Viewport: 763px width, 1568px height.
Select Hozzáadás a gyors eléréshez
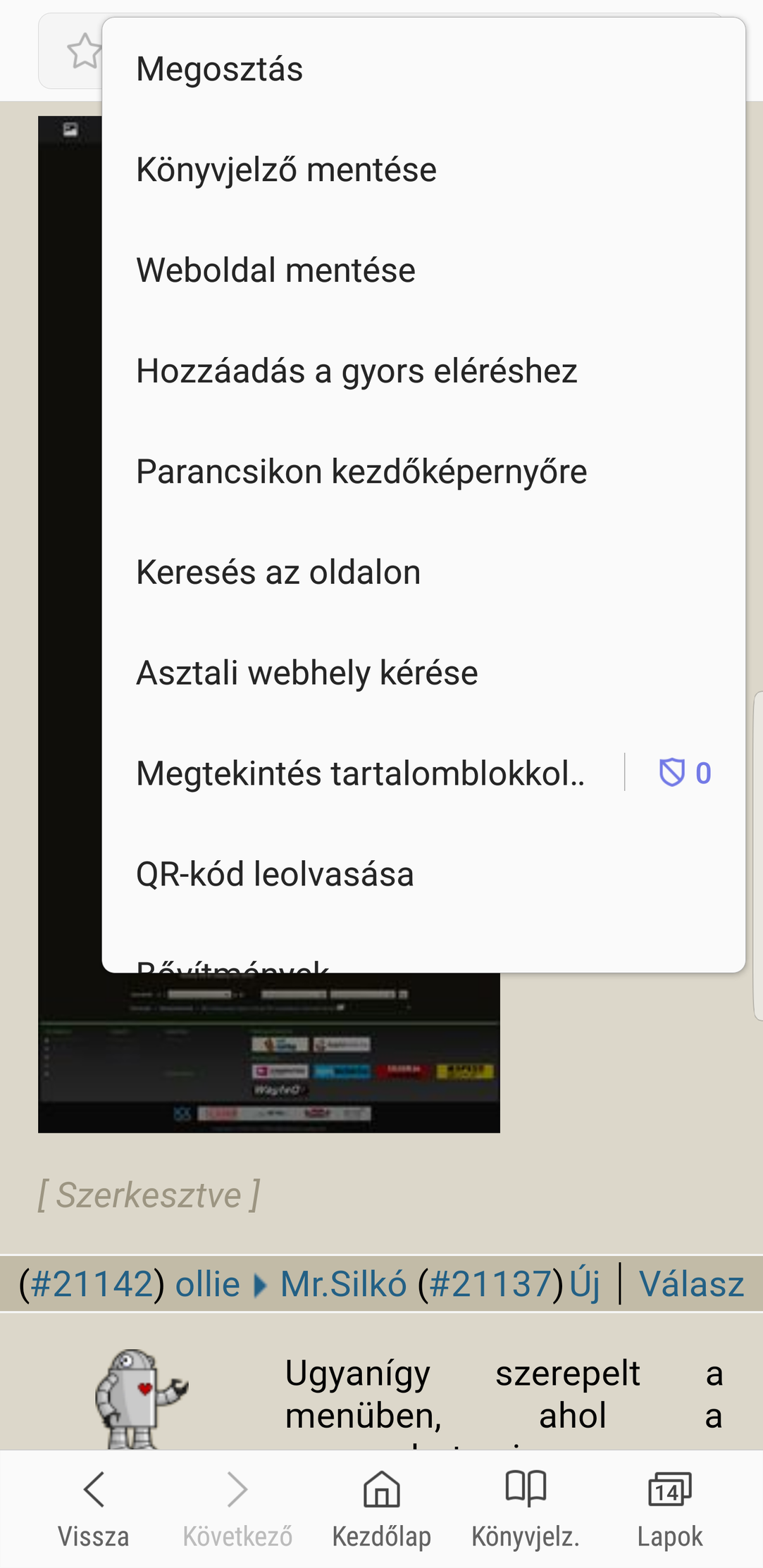coord(423,371)
